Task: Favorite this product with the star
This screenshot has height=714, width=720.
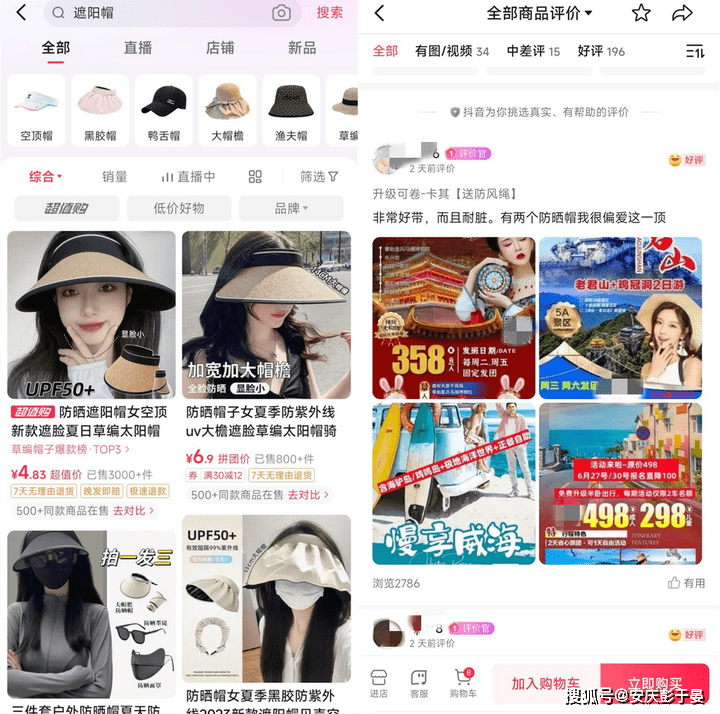Action: point(641,13)
